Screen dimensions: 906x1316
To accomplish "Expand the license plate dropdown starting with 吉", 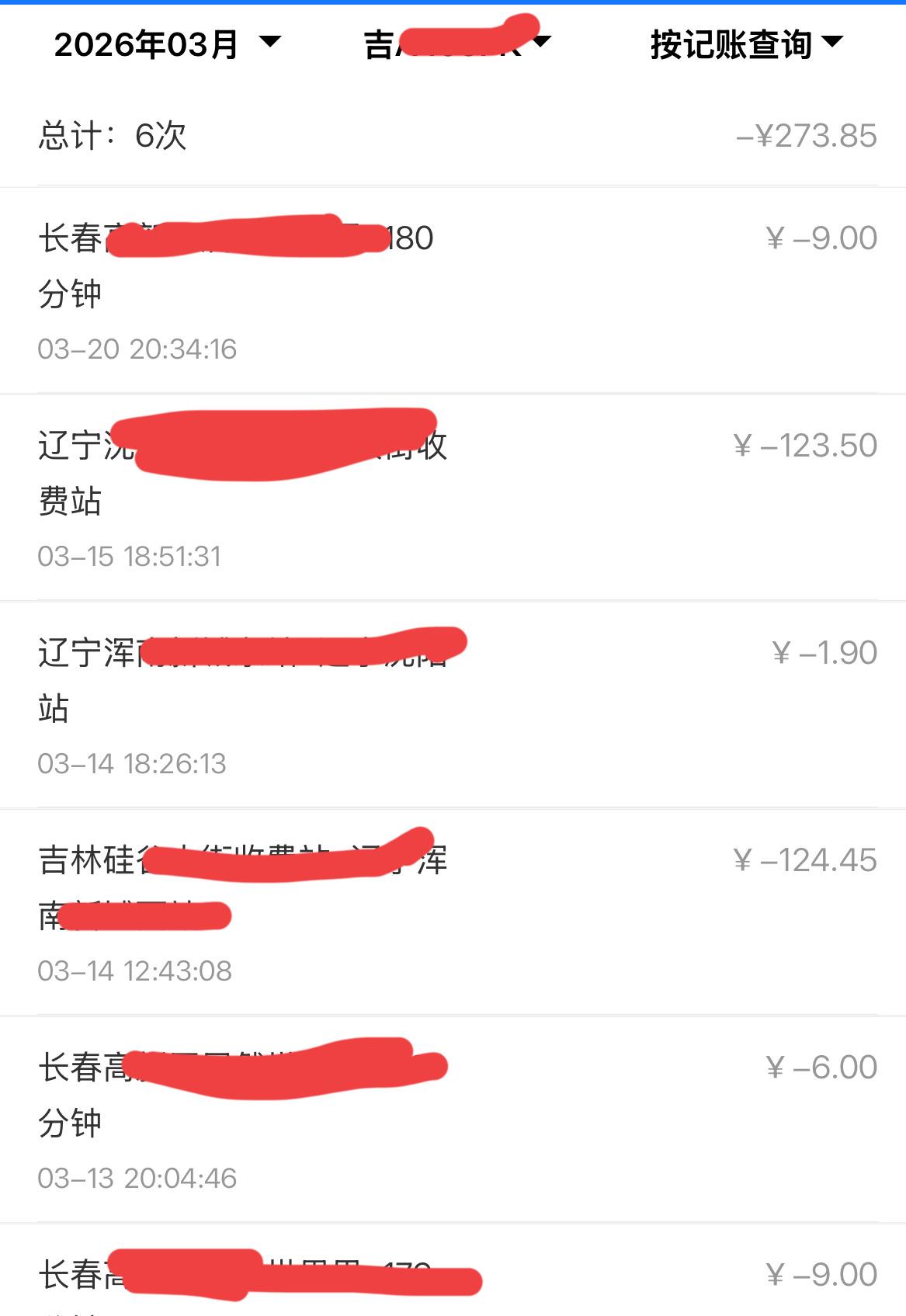I will (x=456, y=43).
